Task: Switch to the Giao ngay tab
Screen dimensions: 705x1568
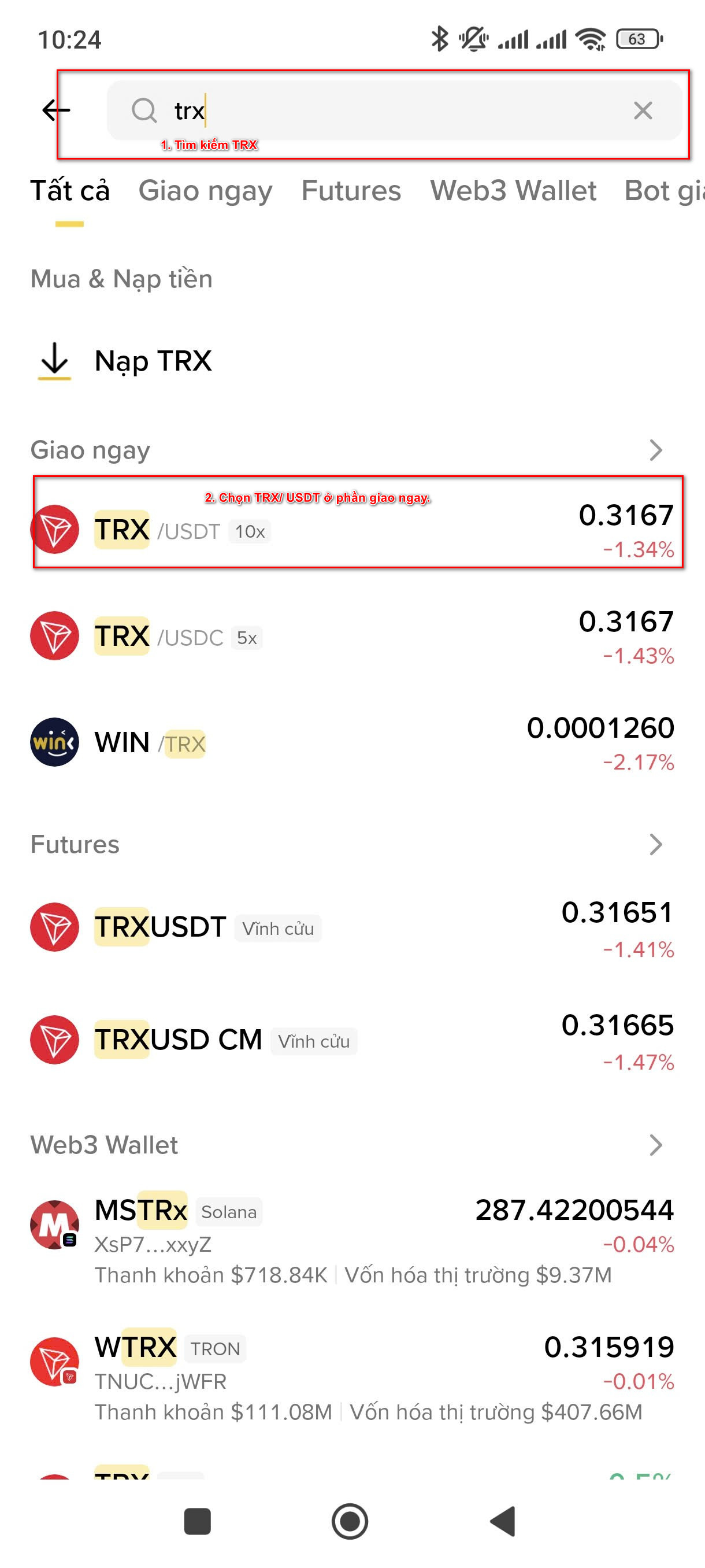Action: (205, 191)
